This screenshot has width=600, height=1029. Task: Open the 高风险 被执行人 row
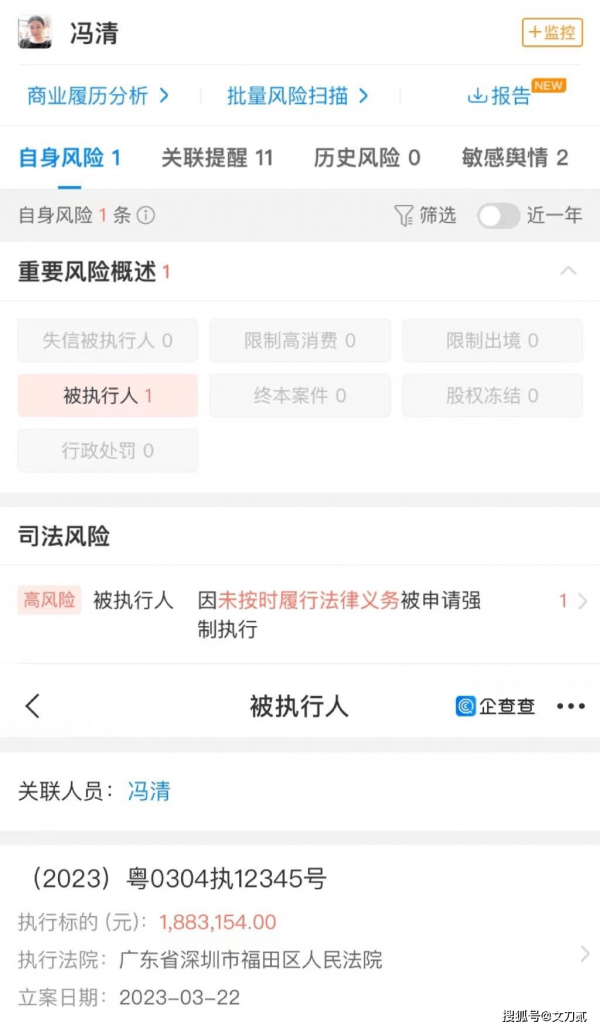pyautogui.click(x=300, y=614)
